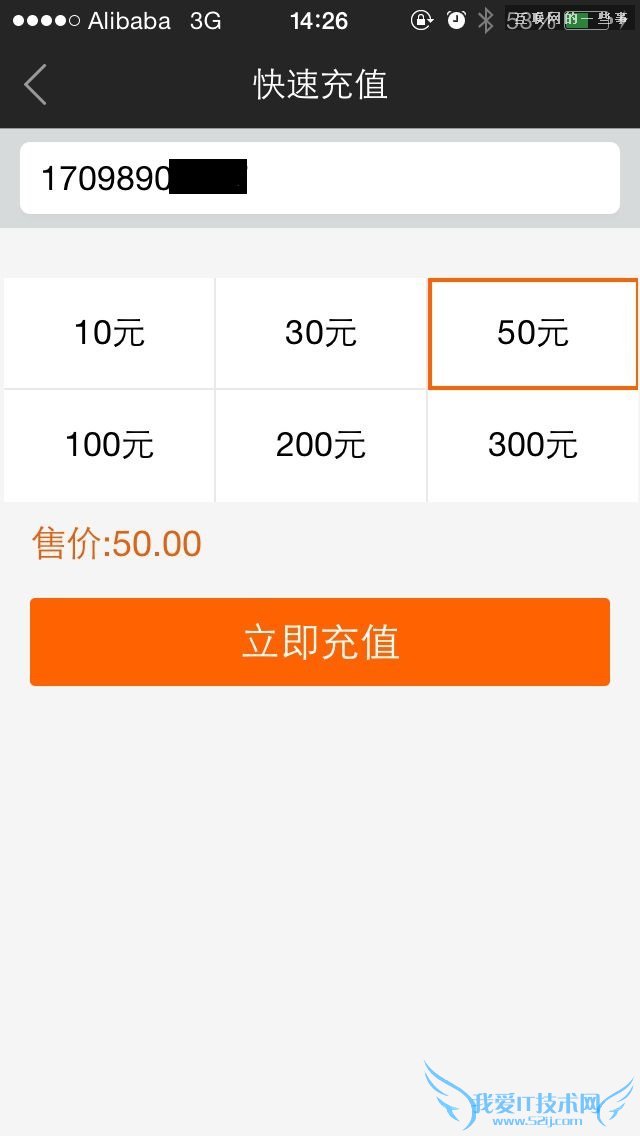Go back from the 快速充值 screen
The width and height of the screenshot is (640, 1136).
click(36, 85)
